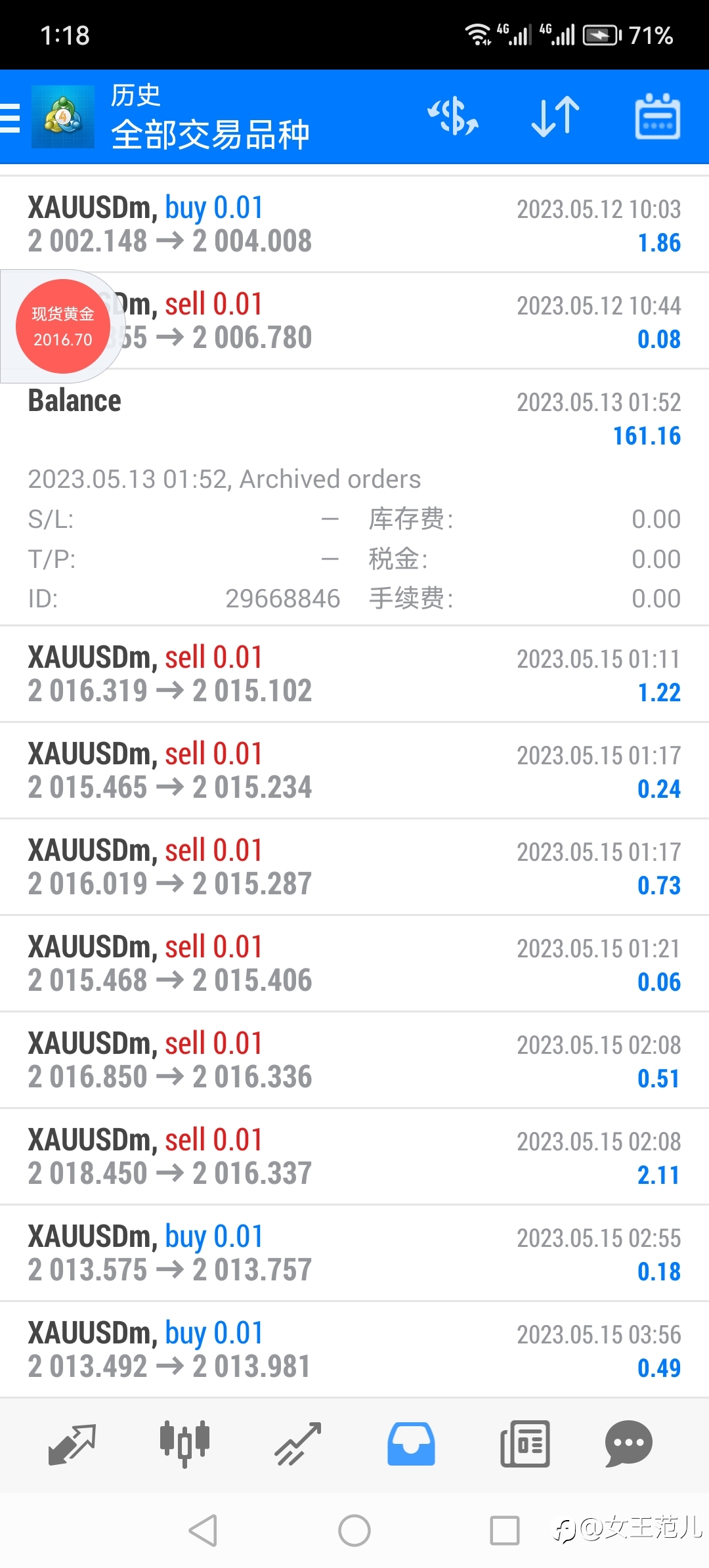Open the buy trade dated 2023.05.15 02:55
Viewport: 709px width, 1568px height.
coord(354,1253)
